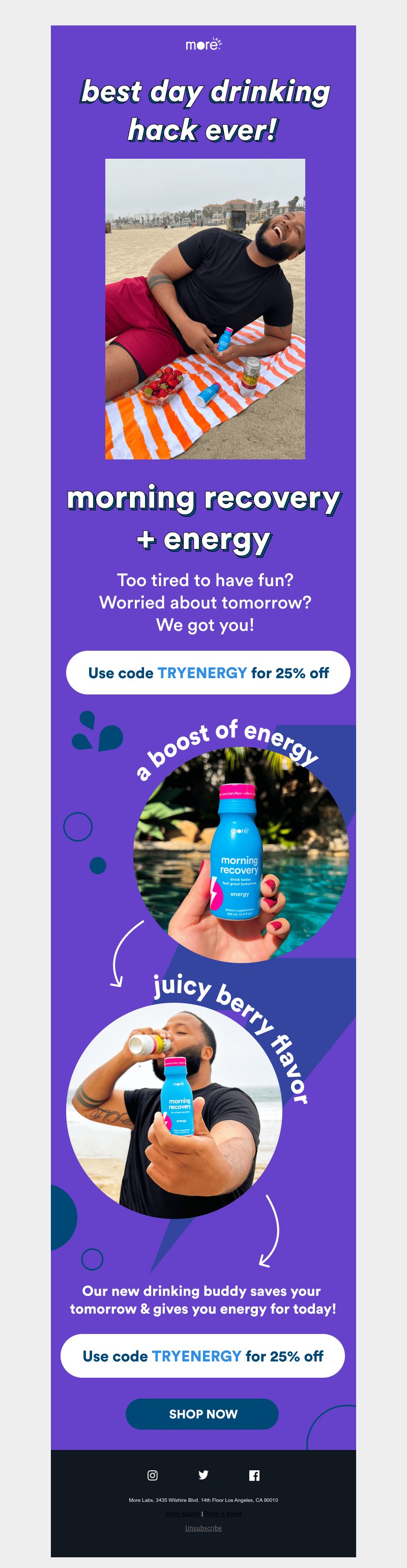
Task: Open the Twitter icon in footer
Action: pos(203,1475)
